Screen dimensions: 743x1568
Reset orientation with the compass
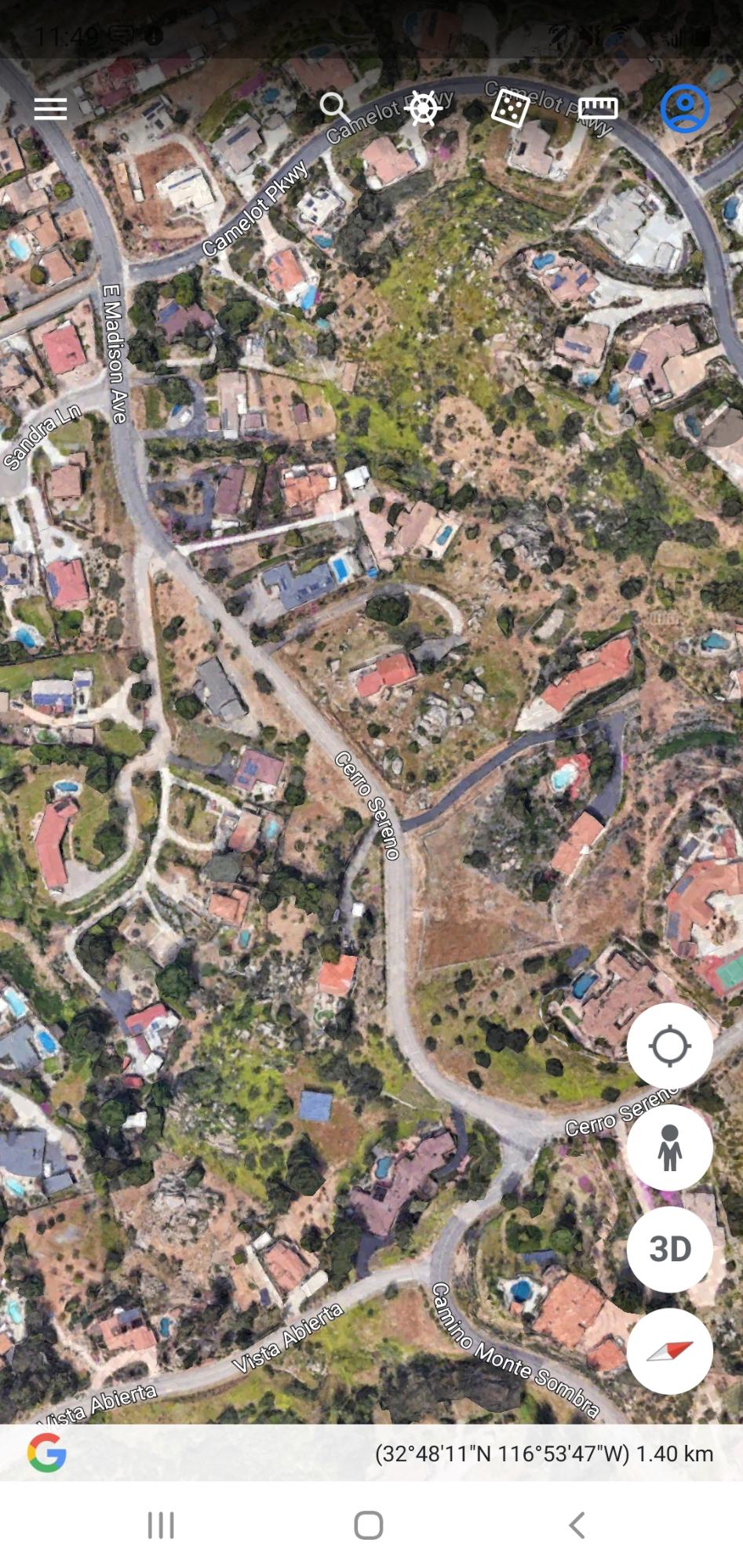tap(669, 1351)
